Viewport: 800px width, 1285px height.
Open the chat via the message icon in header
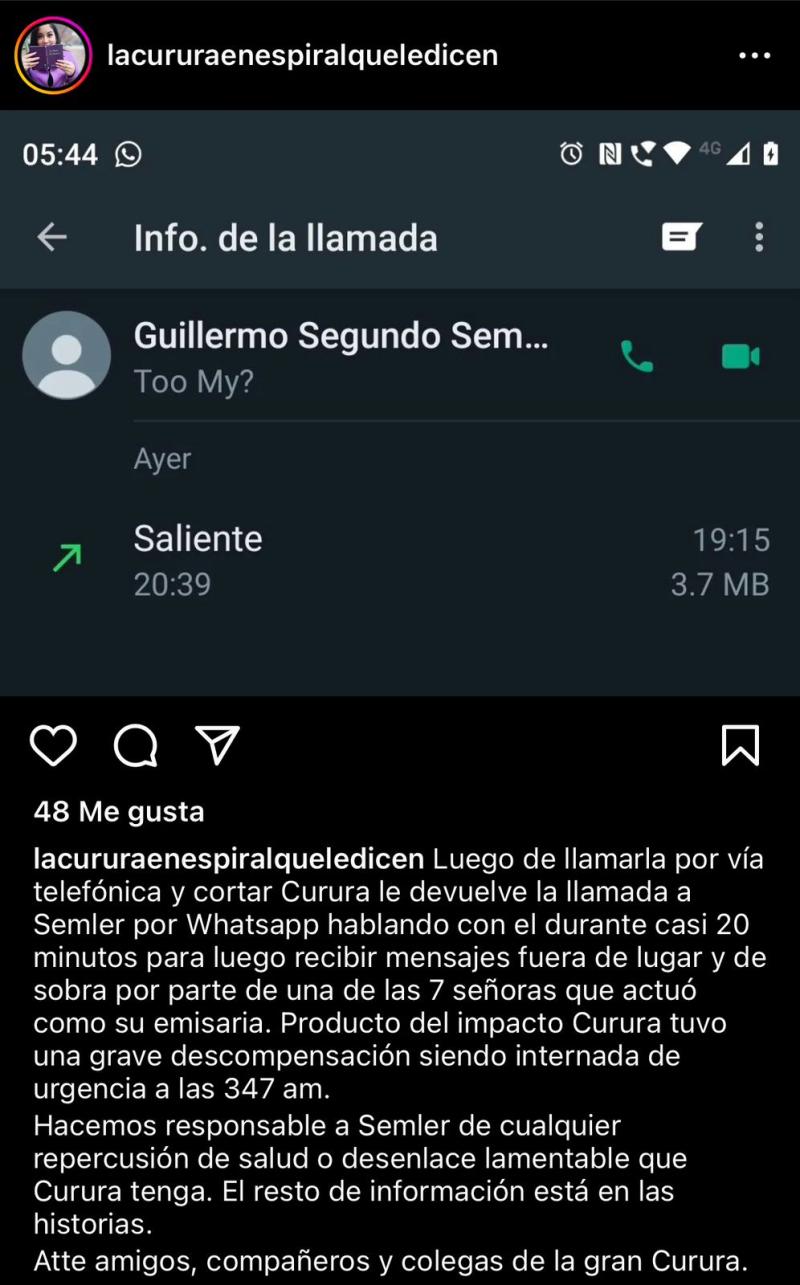click(x=680, y=237)
